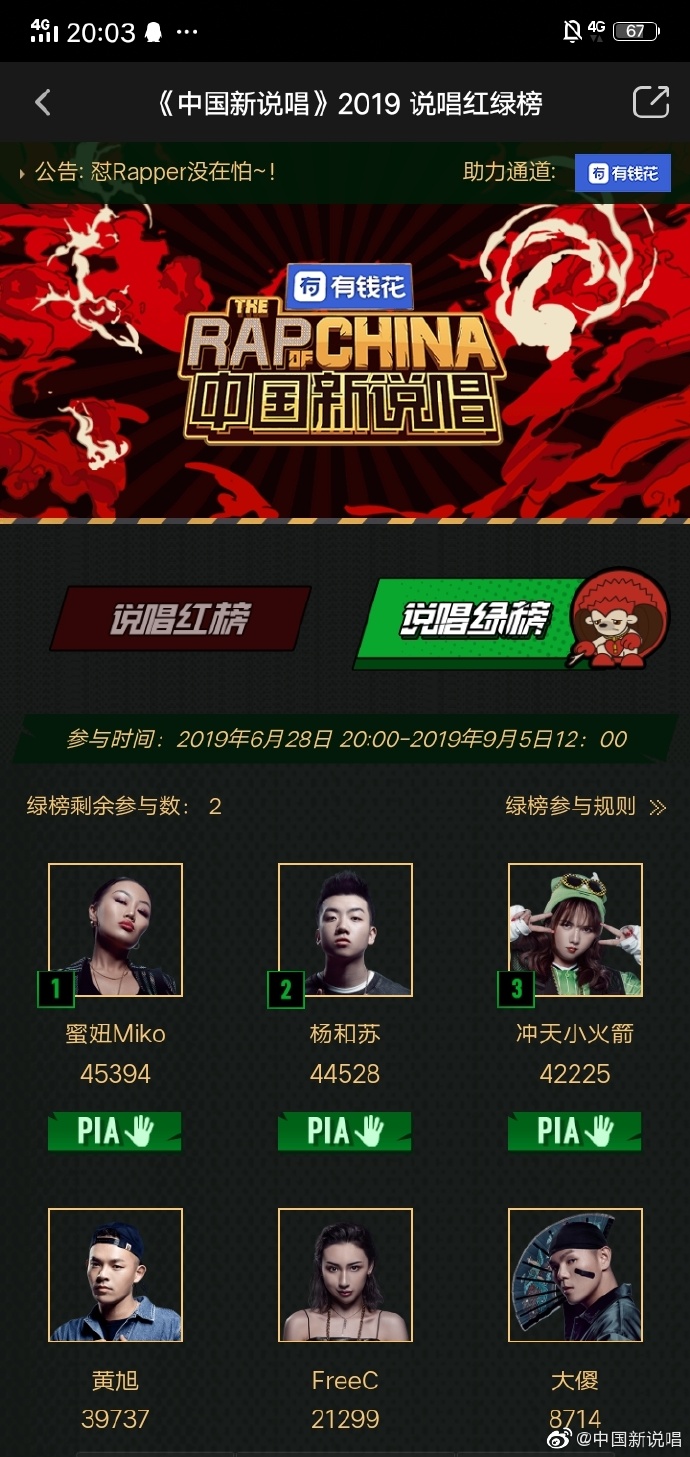
Task: View 绿榜参与规则 details
Action: (585, 807)
